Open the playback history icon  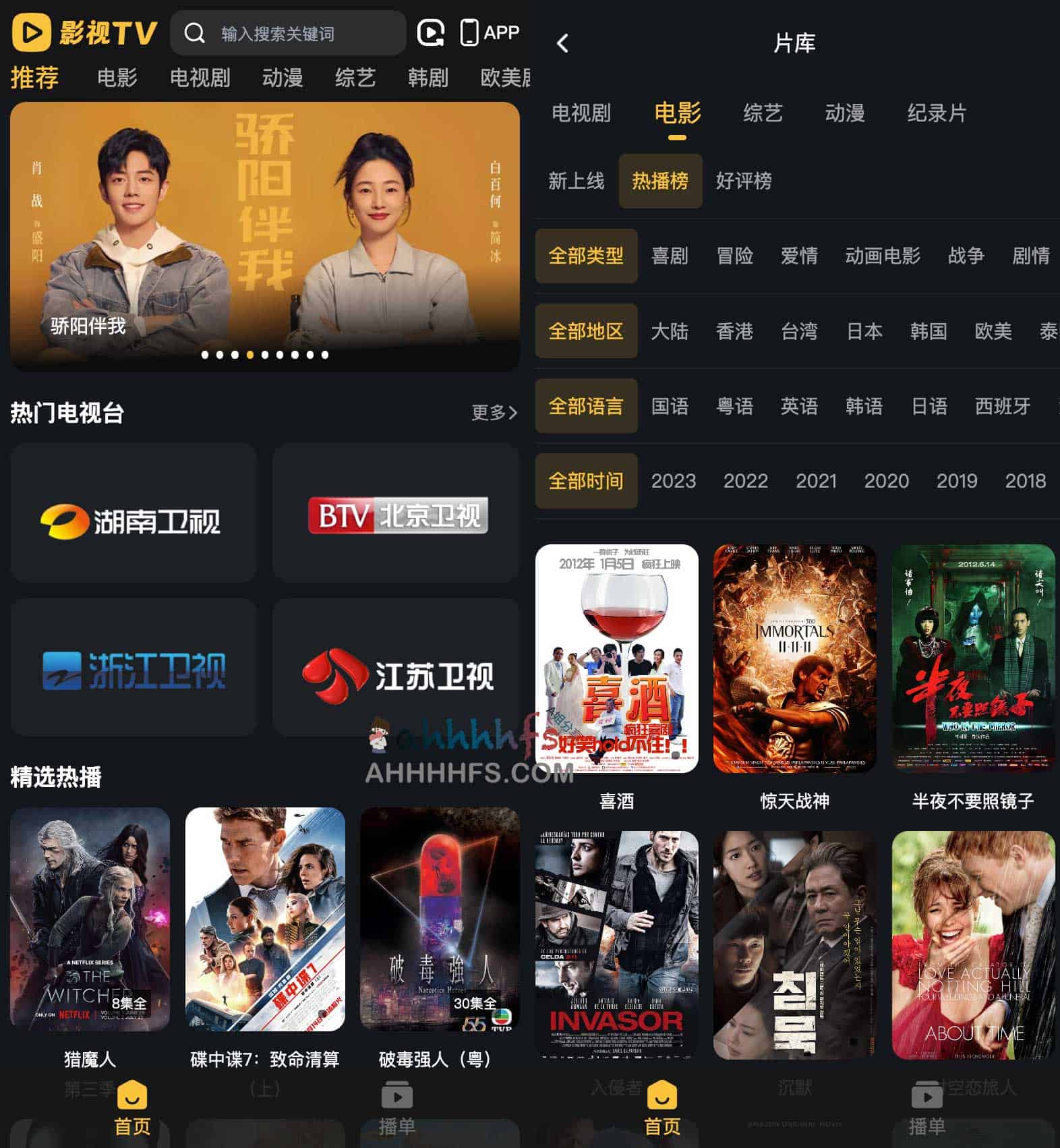pos(430,32)
